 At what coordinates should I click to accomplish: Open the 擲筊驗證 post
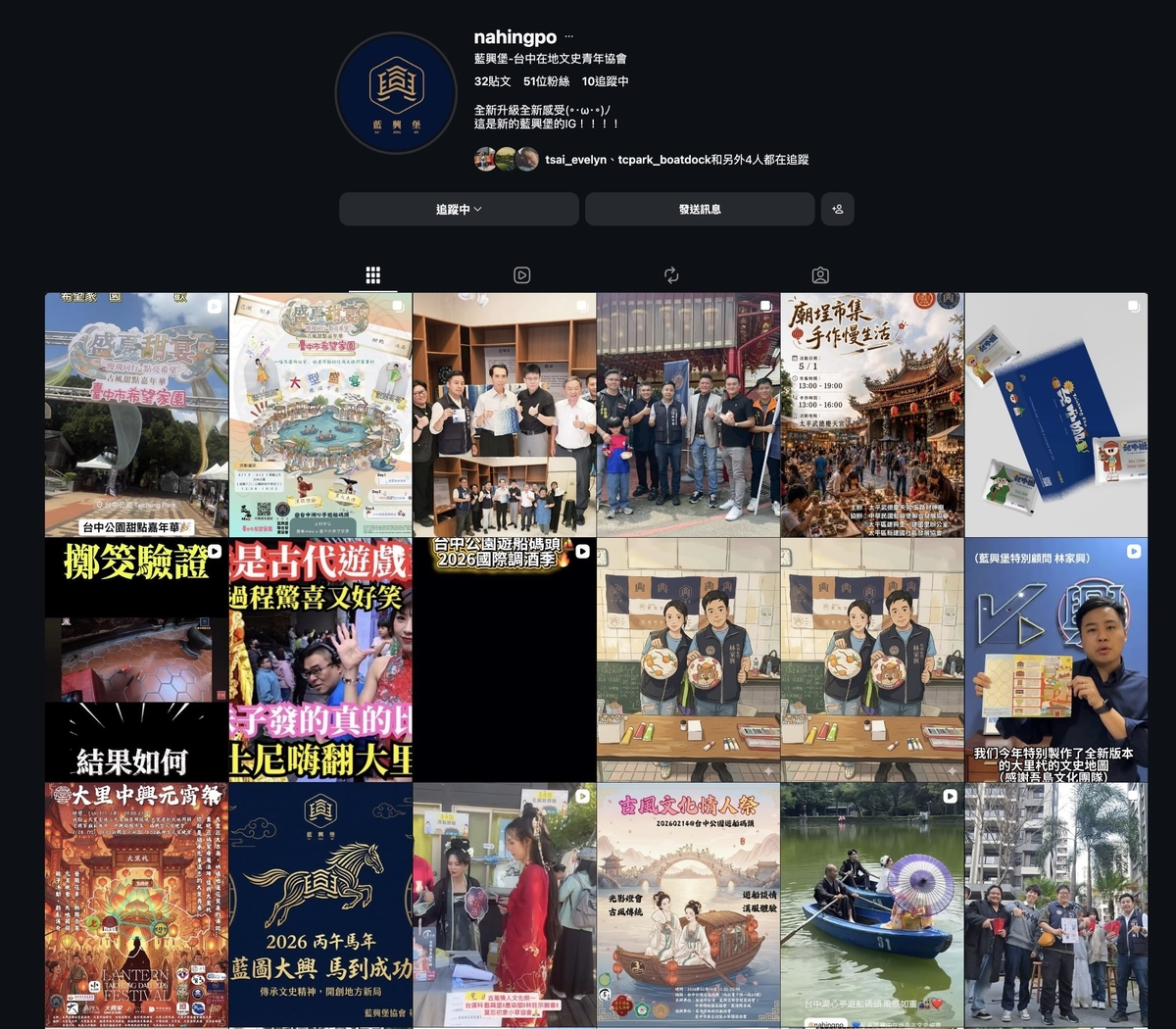click(136, 660)
